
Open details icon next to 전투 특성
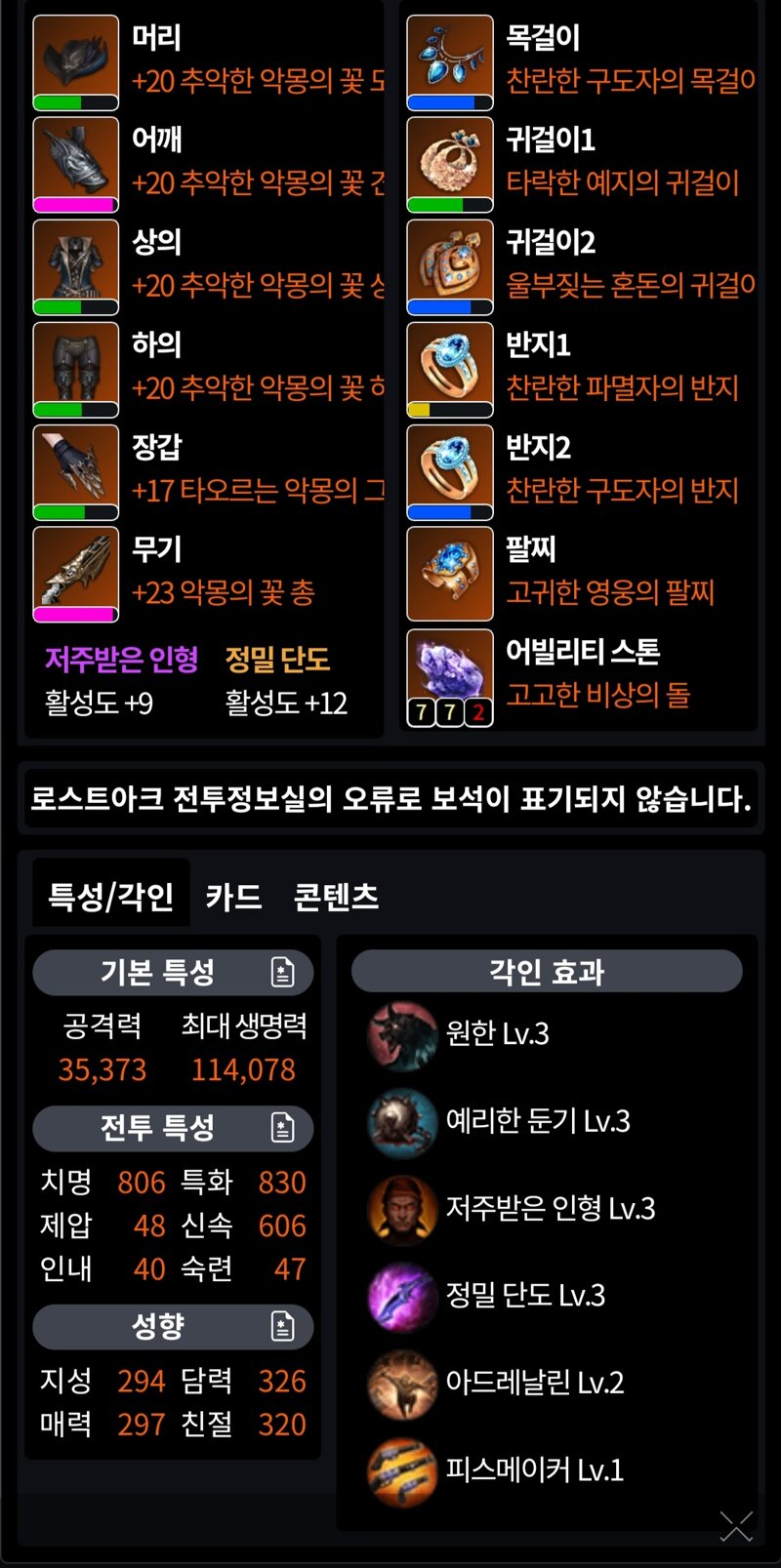(x=282, y=1128)
